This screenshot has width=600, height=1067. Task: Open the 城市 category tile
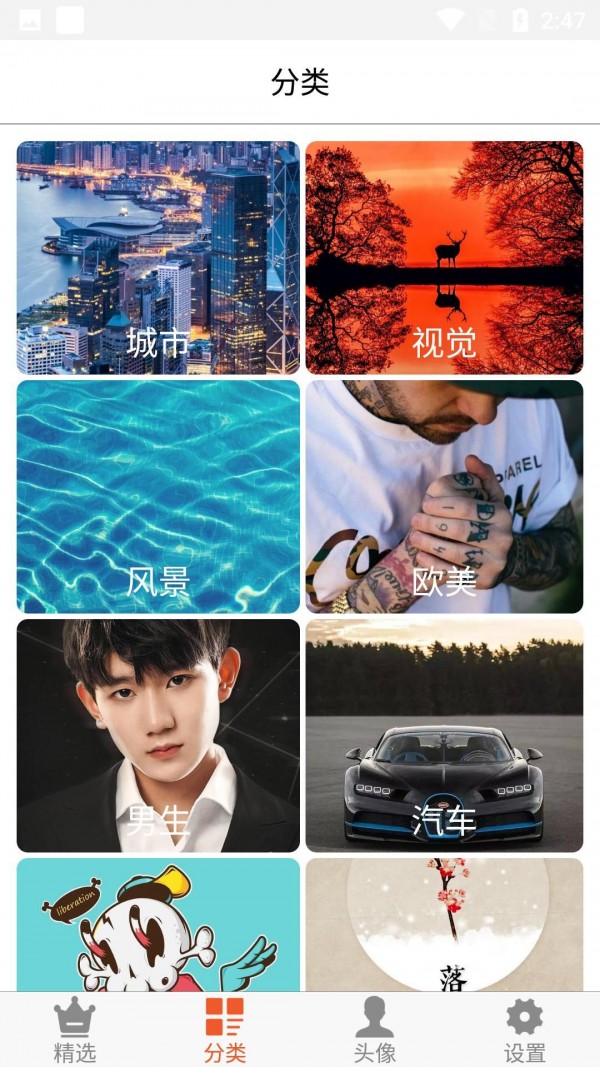pos(158,257)
